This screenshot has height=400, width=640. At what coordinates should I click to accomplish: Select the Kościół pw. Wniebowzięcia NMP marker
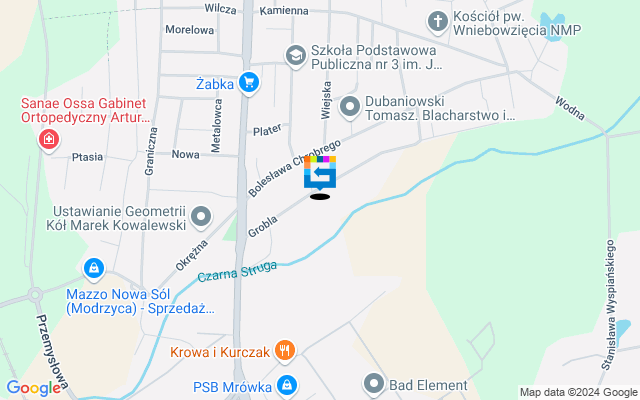point(438,19)
